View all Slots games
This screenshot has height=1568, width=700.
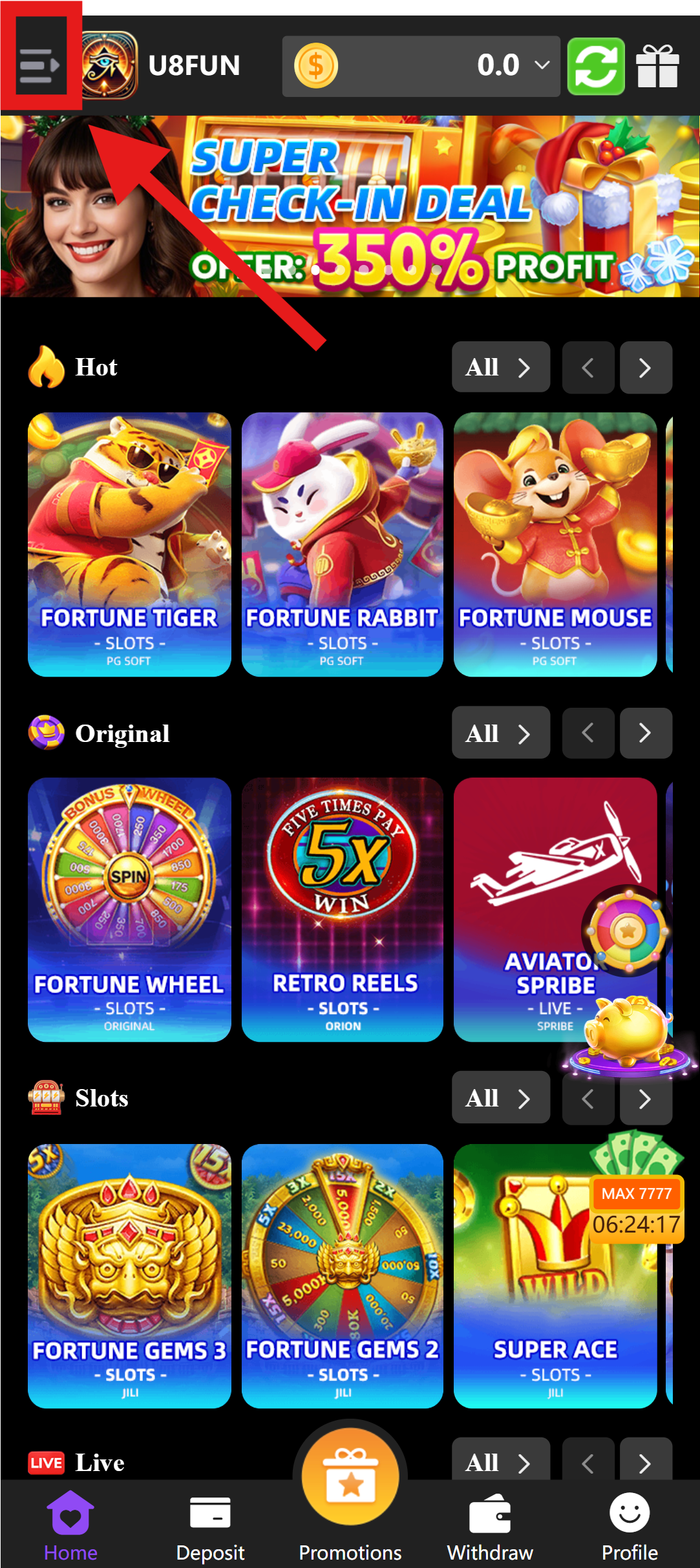[500, 1098]
